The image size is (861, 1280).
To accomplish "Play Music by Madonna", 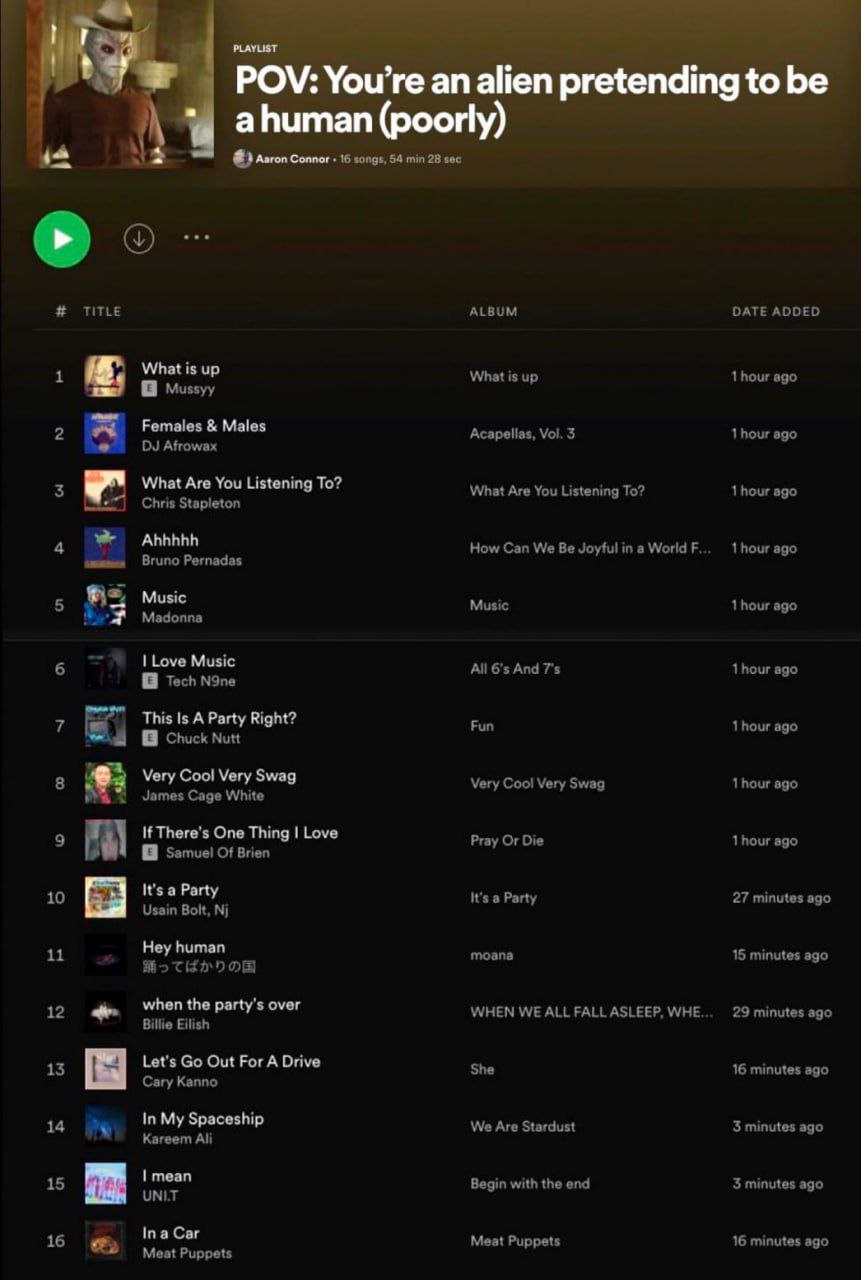I will pyautogui.click(x=164, y=597).
